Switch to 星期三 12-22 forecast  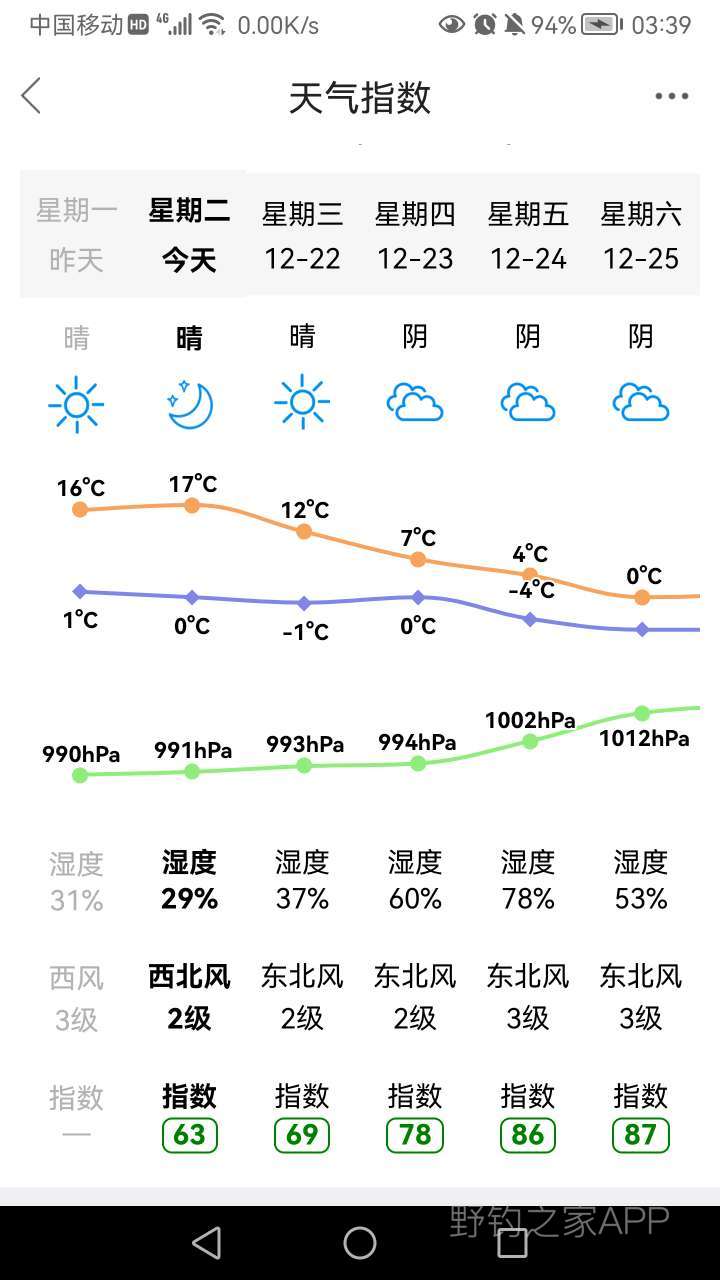pyautogui.click(x=302, y=235)
